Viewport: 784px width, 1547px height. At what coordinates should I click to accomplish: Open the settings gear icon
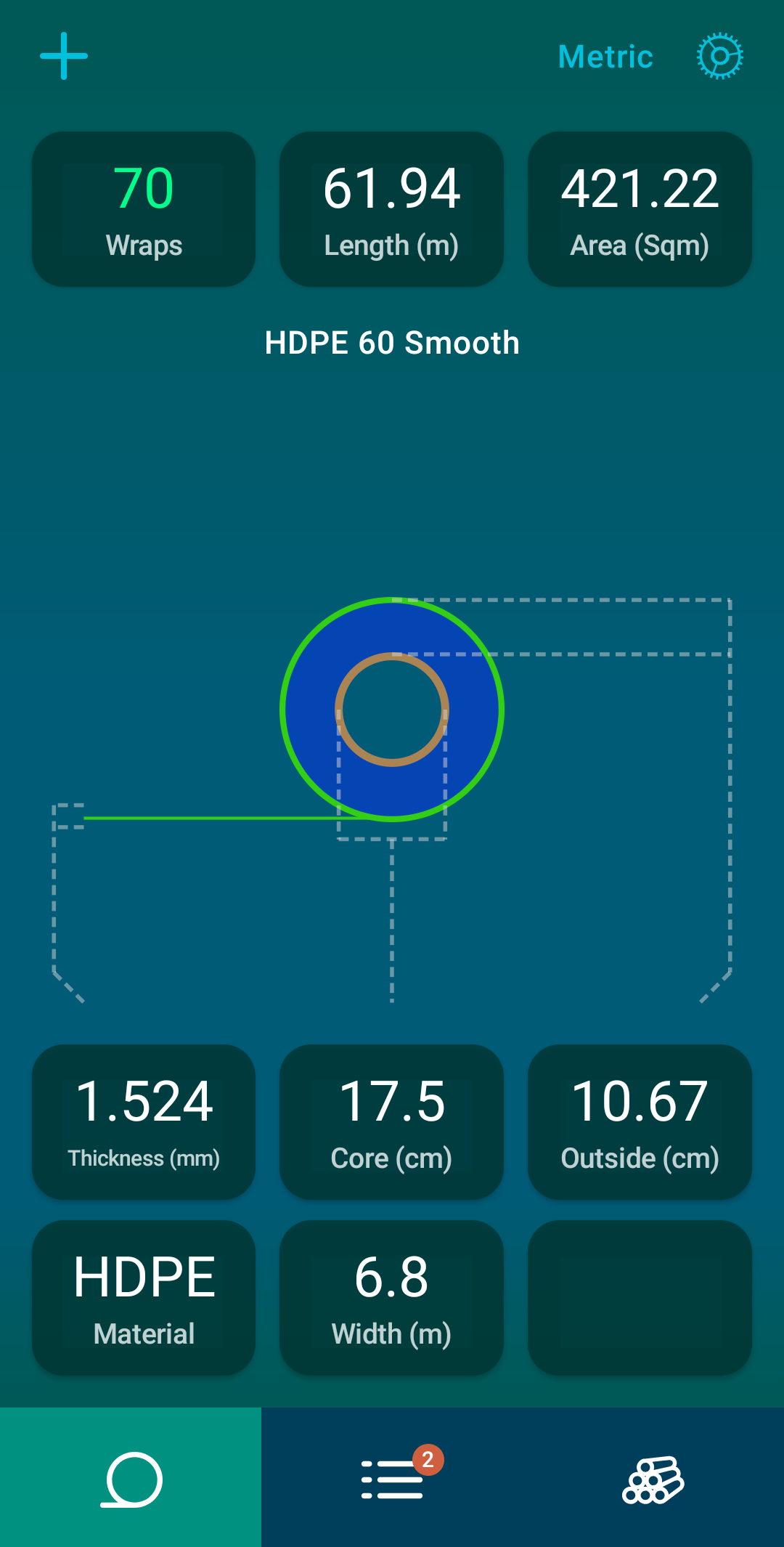(x=719, y=56)
